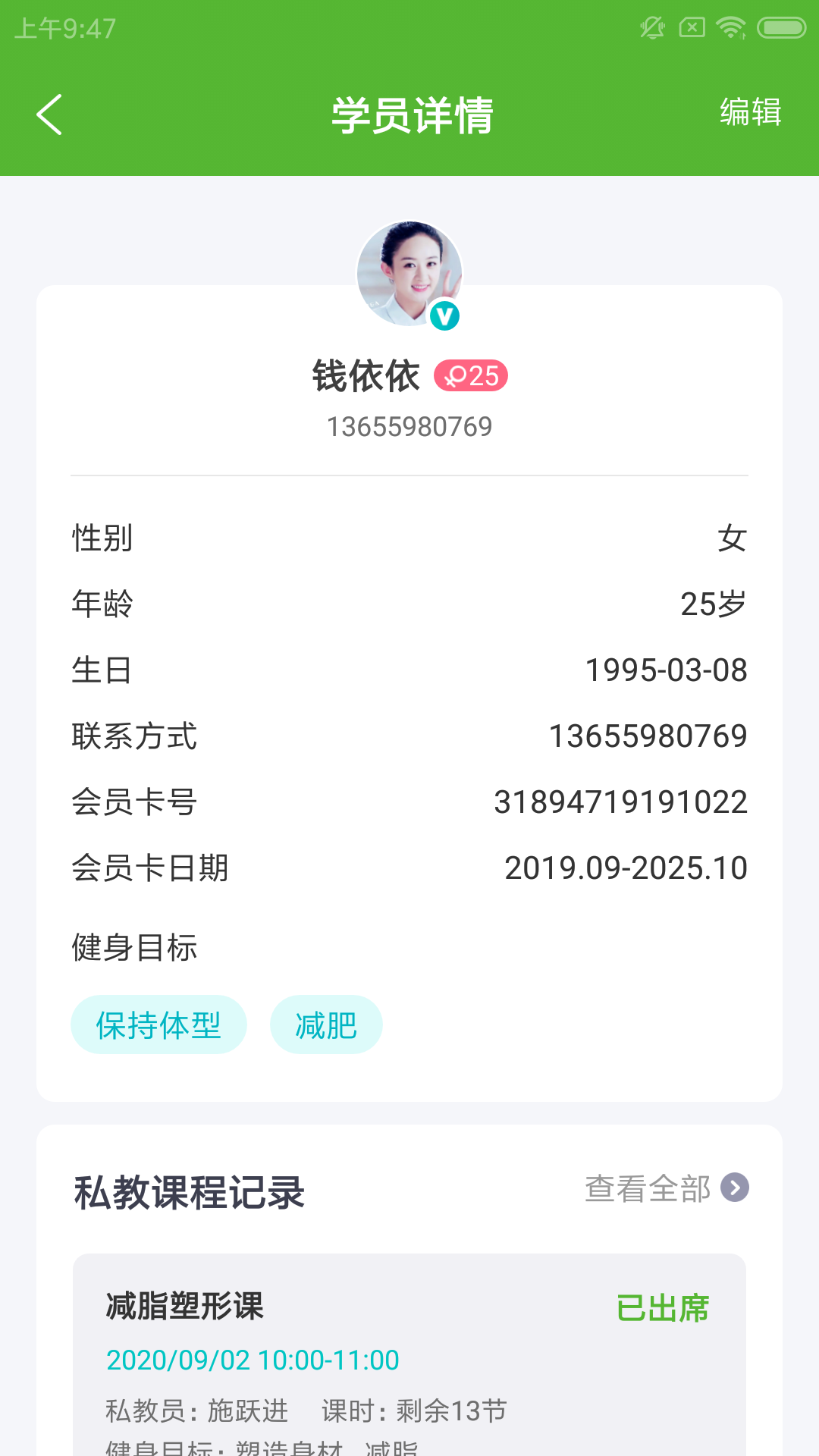Go back from 学员详情 page
Viewport: 819px width, 1456px height.
coord(49,115)
